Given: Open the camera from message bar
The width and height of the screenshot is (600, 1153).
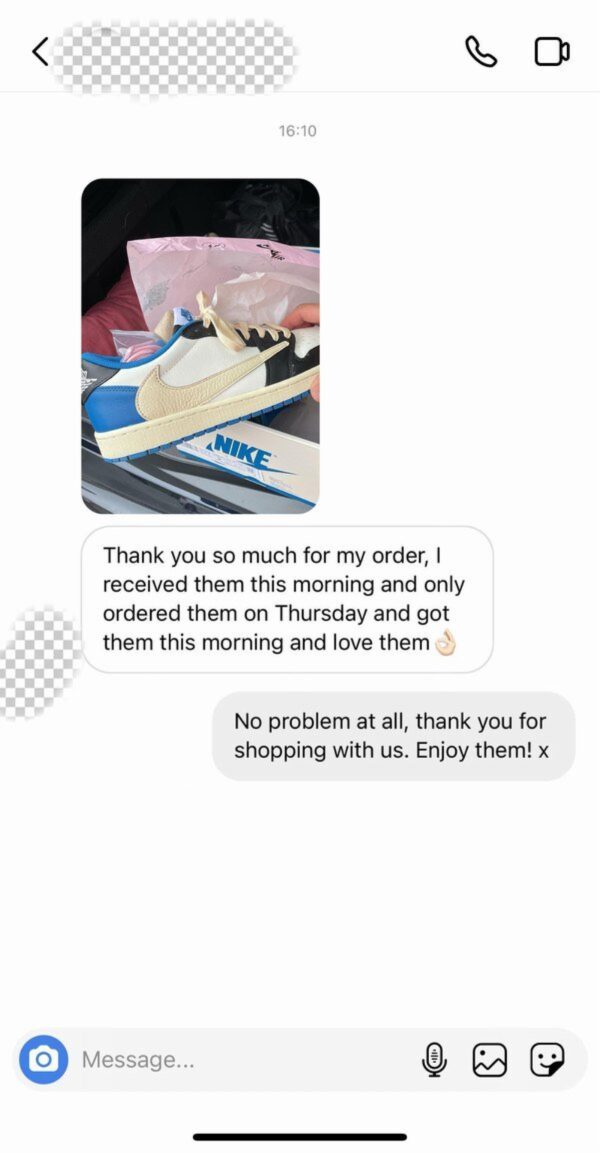Looking at the screenshot, I should [x=43, y=1059].
